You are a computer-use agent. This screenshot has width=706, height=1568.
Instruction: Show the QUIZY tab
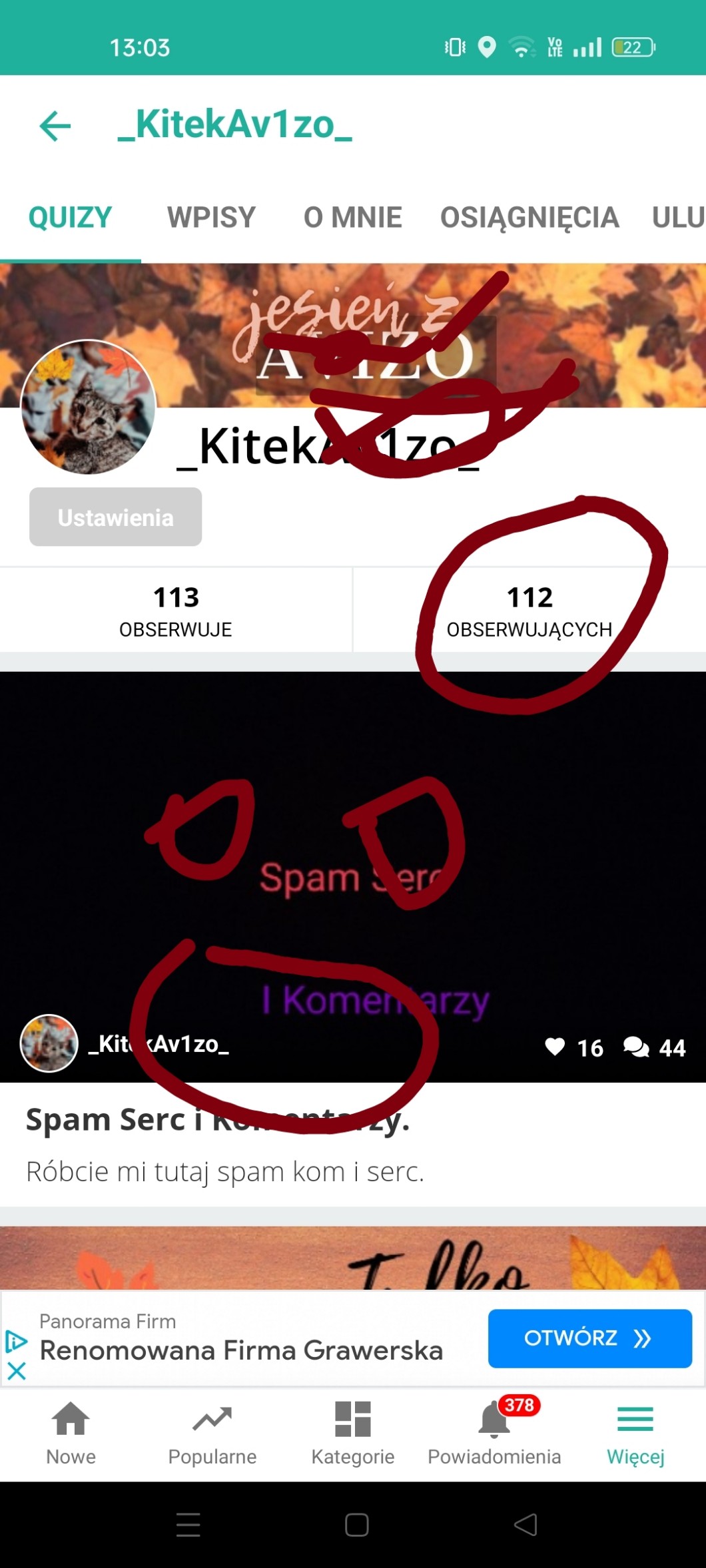(x=70, y=218)
